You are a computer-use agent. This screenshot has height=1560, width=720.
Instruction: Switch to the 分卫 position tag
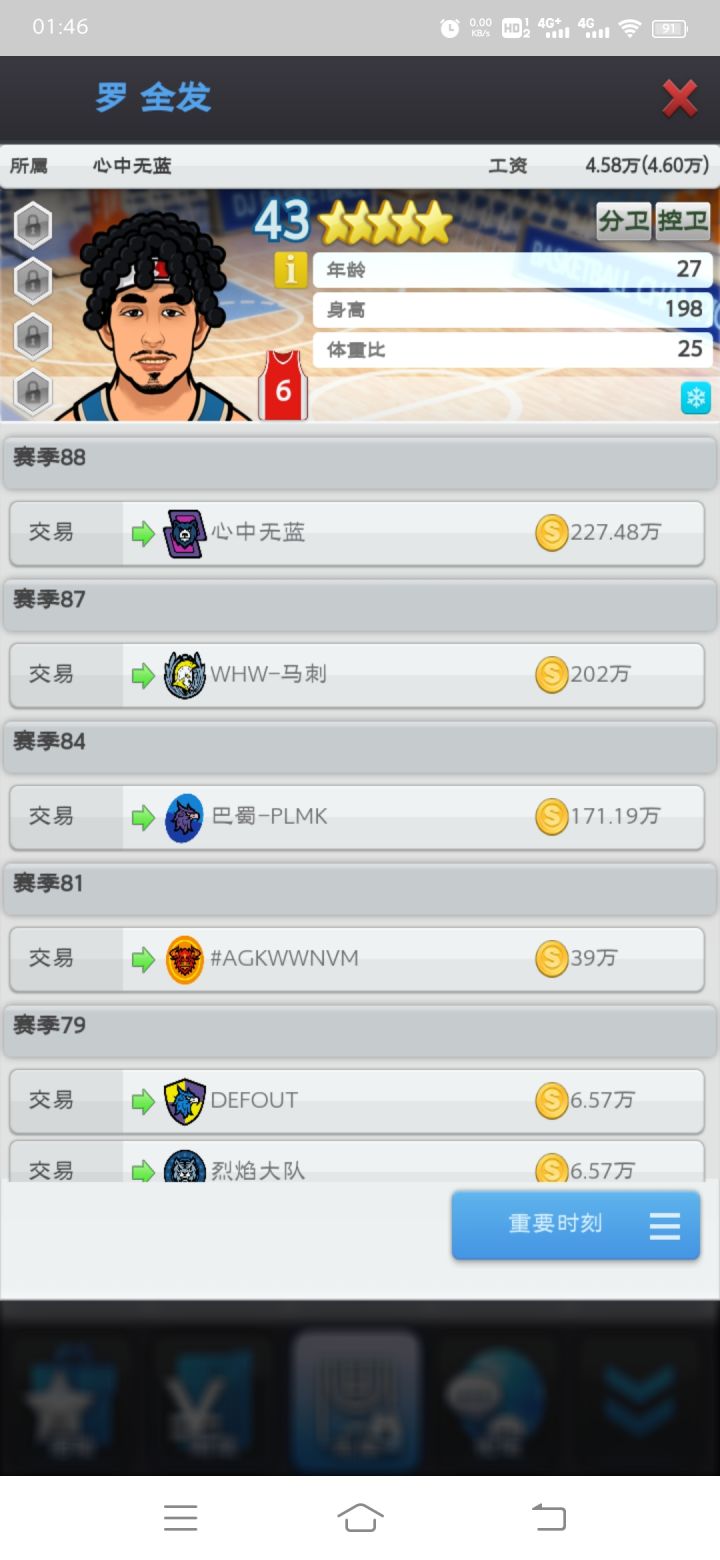[623, 222]
